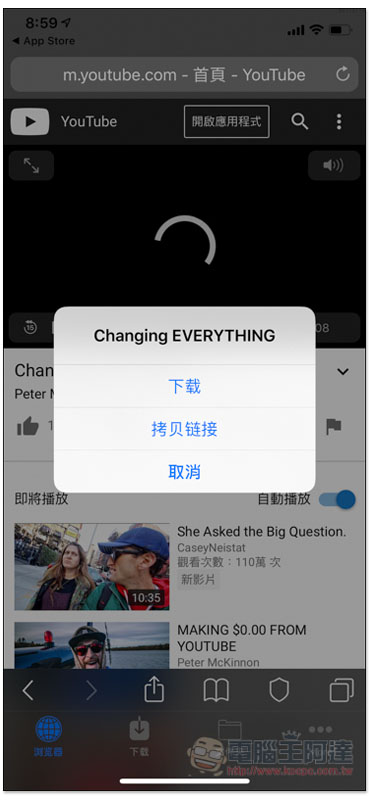Viewport: 369px width, 800px height.
Task: Go back with the browser back arrow
Action: tap(28, 691)
